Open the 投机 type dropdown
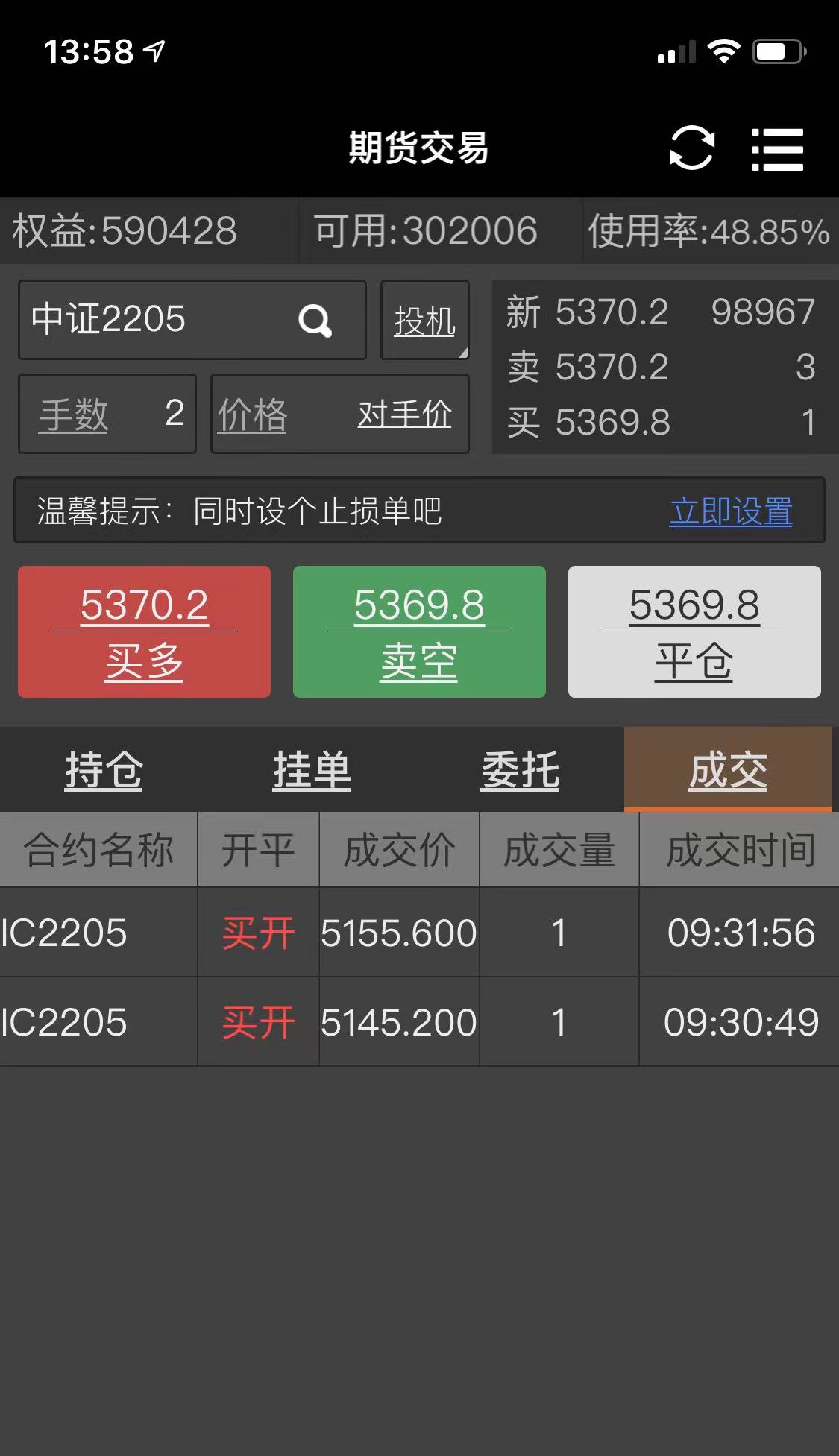The image size is (839, 1456). [424, 321]
